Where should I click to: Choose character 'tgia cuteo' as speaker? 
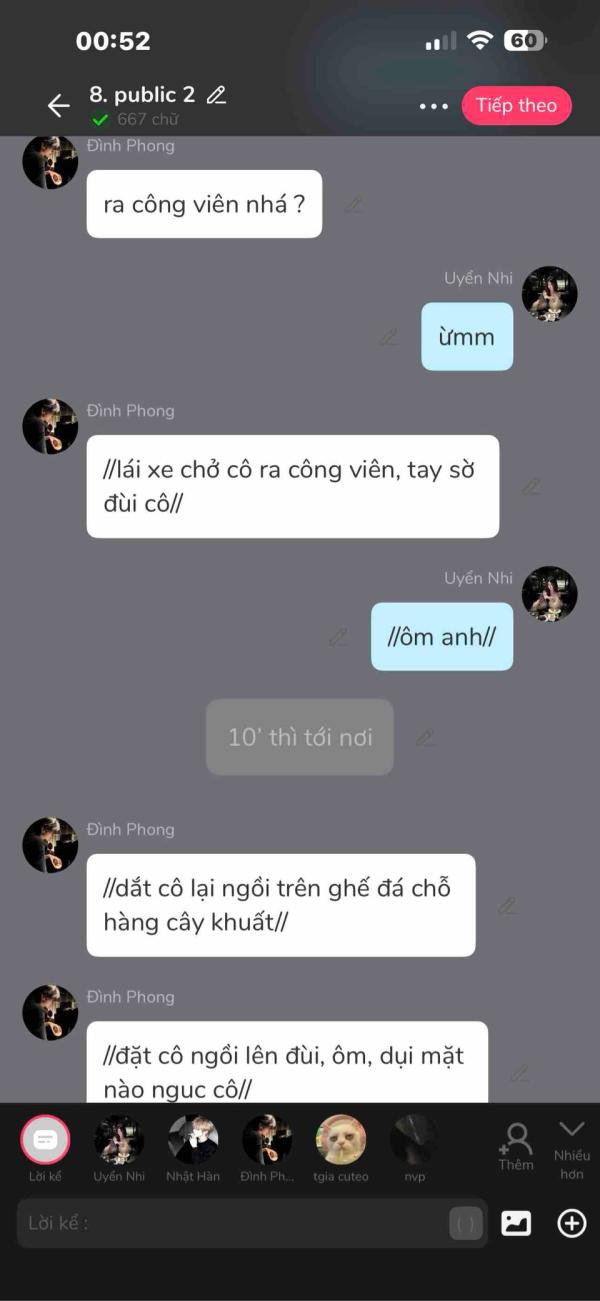tap(340, 1141)
